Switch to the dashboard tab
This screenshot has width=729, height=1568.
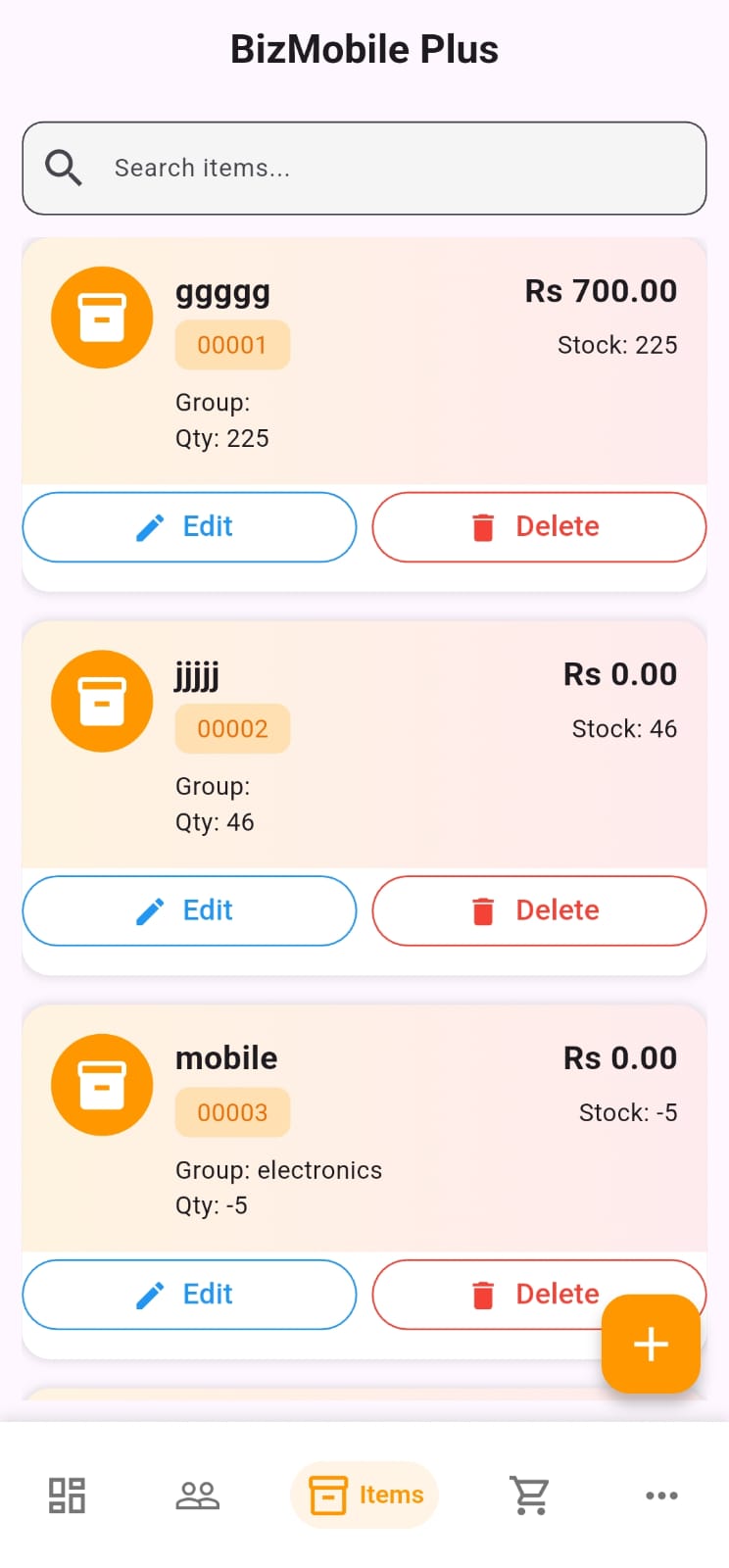pyautogui.click(x=68, y=1495)
